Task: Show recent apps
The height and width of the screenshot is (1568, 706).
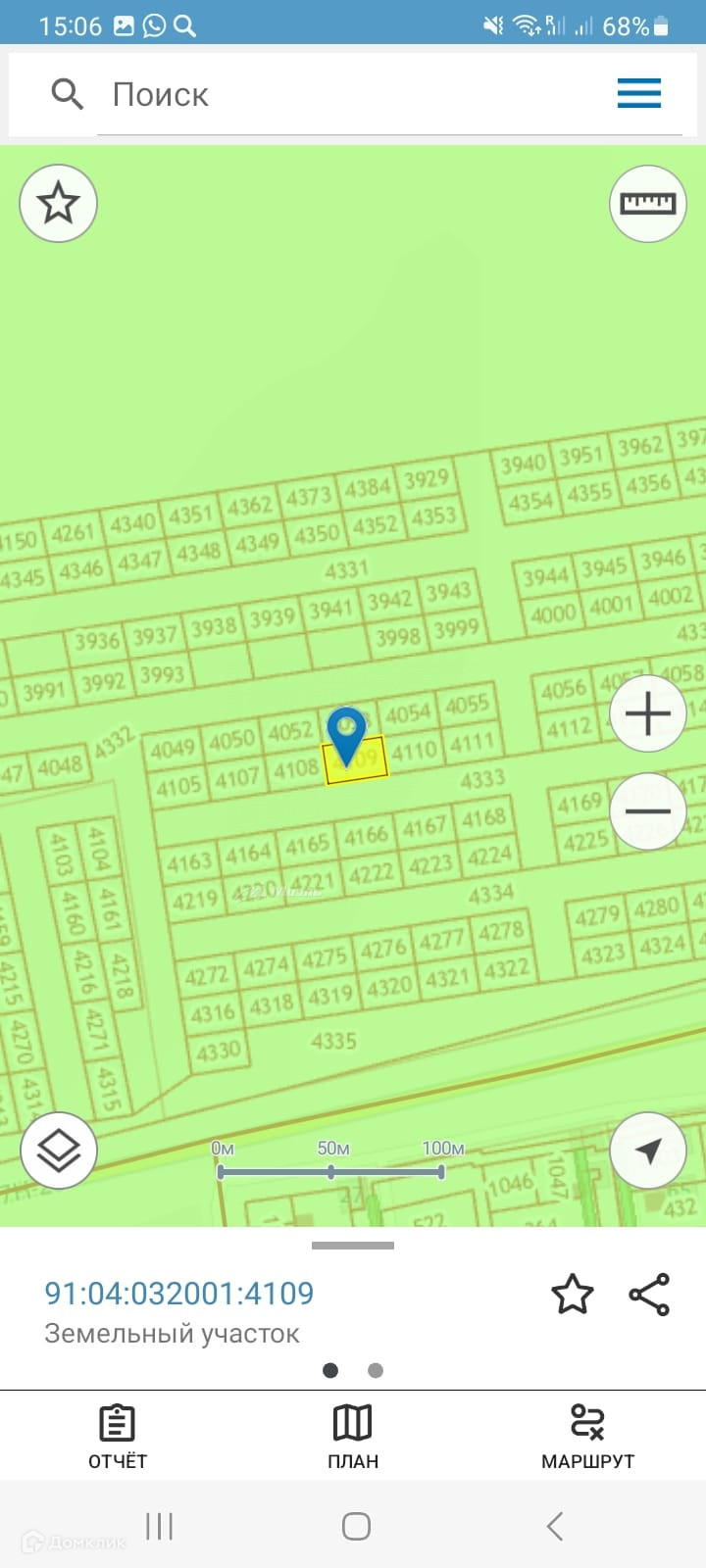Action: (x=159, y=1526)
